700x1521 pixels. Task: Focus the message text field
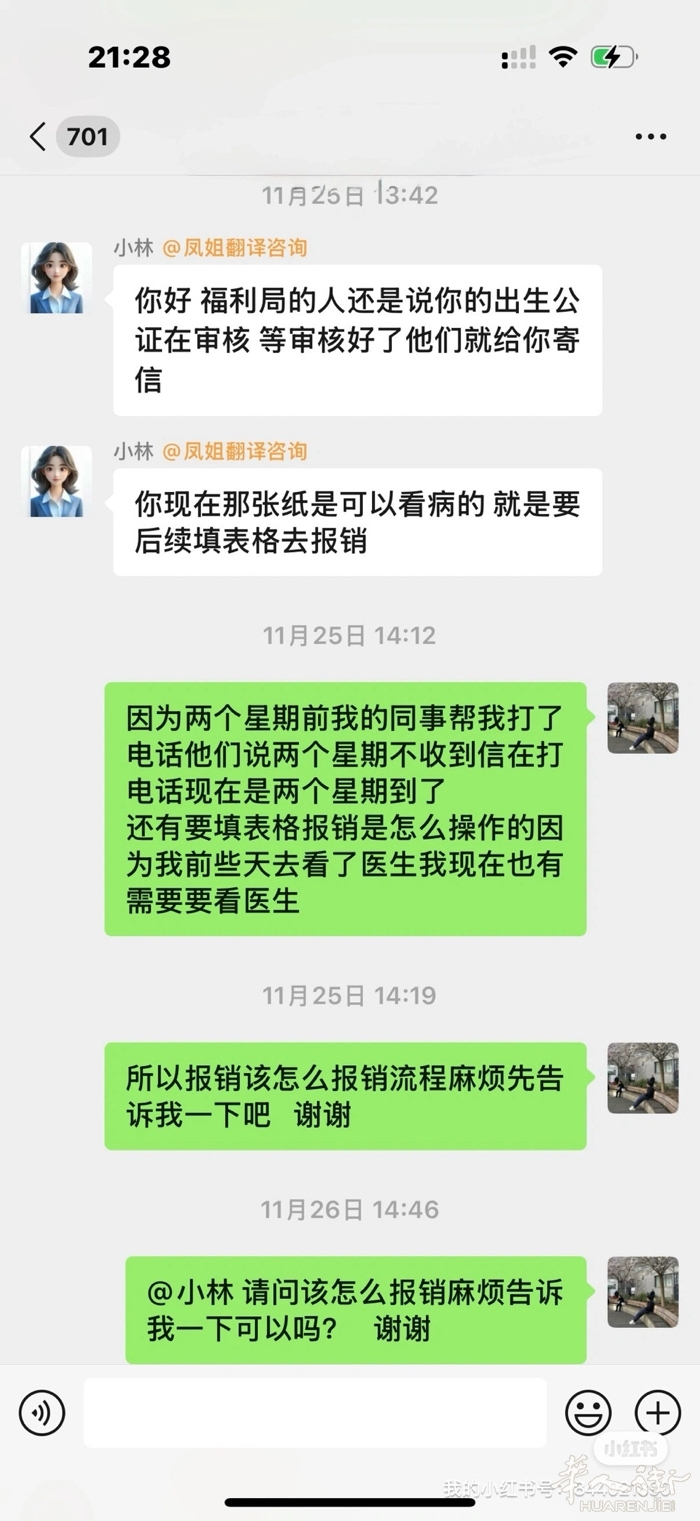pos(314,1413)
